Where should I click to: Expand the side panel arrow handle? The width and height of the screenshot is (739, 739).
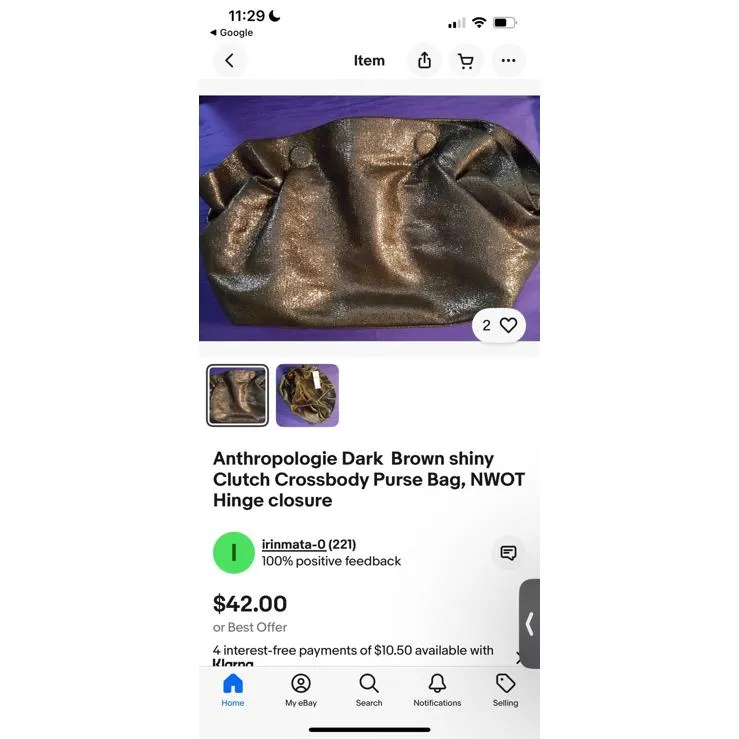click(x=529, y=624)
